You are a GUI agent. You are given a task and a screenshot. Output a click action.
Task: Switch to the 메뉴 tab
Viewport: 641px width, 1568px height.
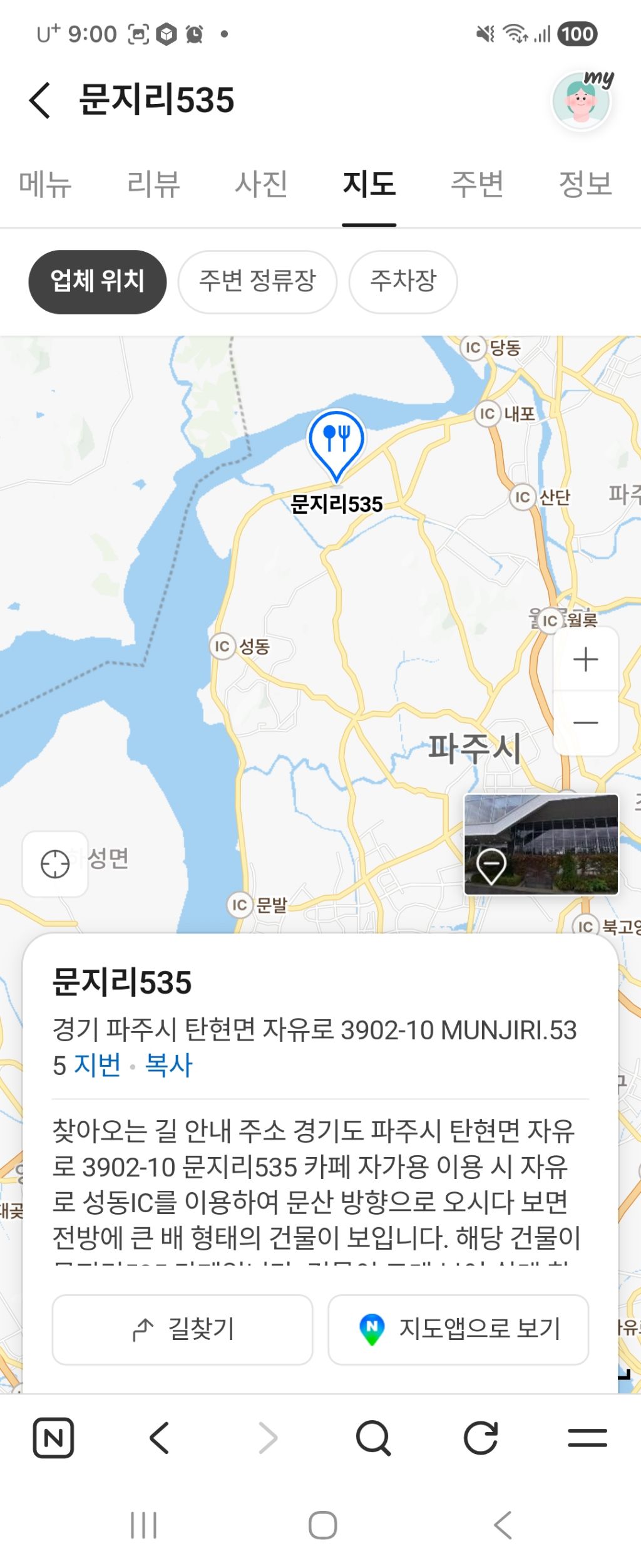pos(45,184)
